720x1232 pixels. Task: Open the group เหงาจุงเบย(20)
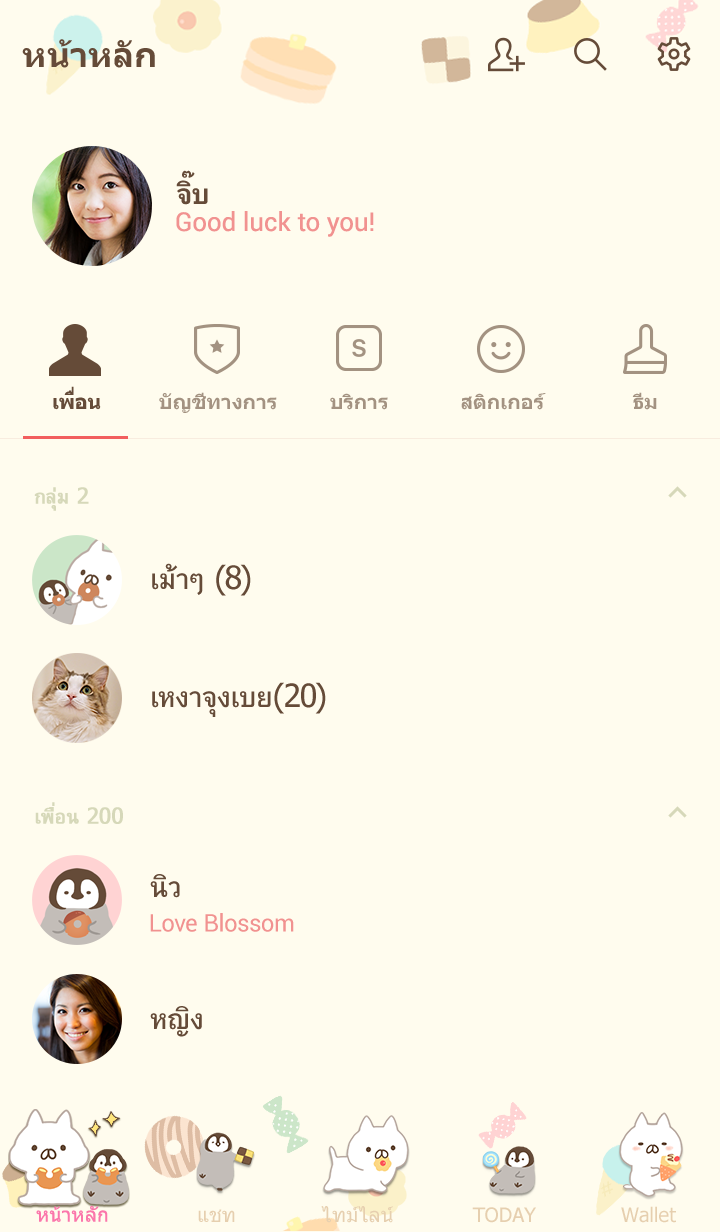point(237,698)
